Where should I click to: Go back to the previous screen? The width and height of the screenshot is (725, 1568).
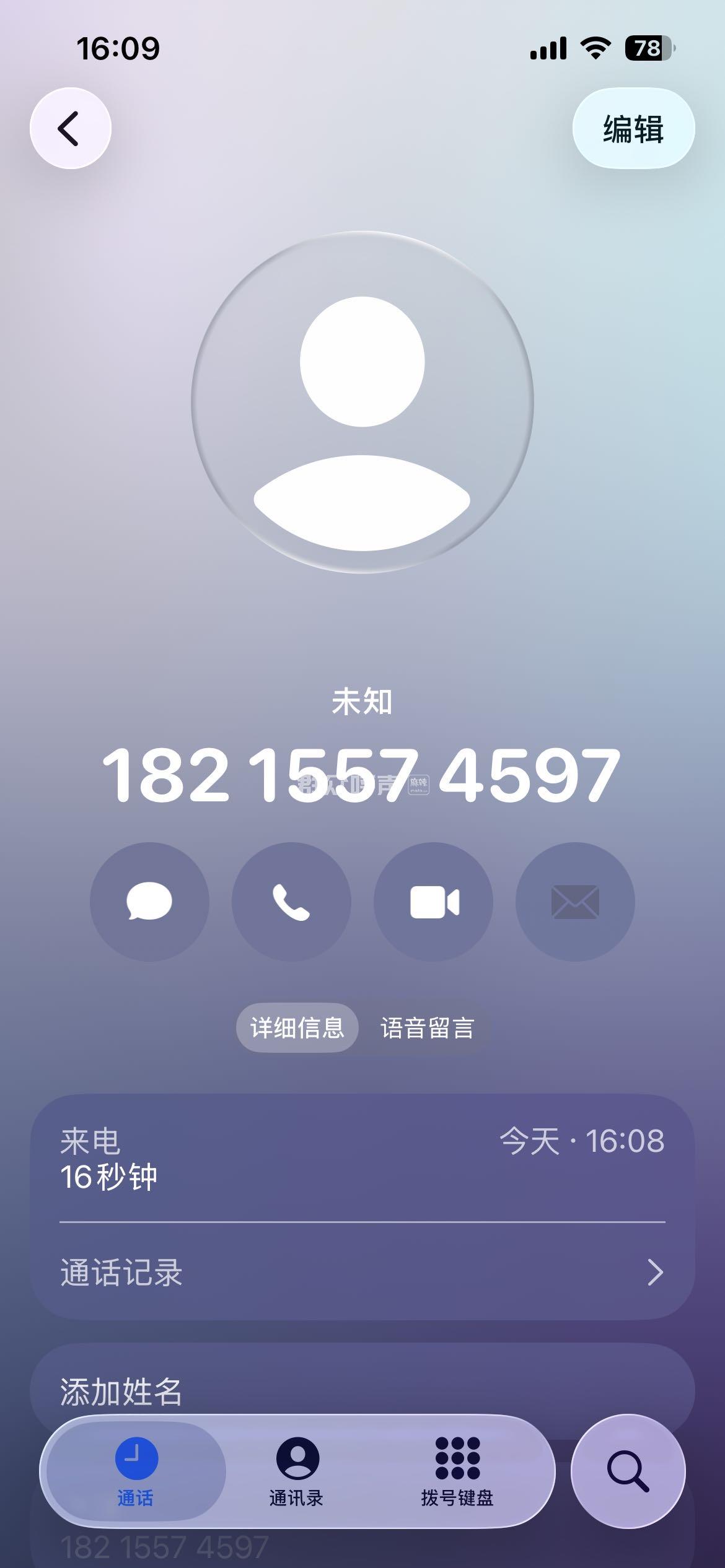70,128
